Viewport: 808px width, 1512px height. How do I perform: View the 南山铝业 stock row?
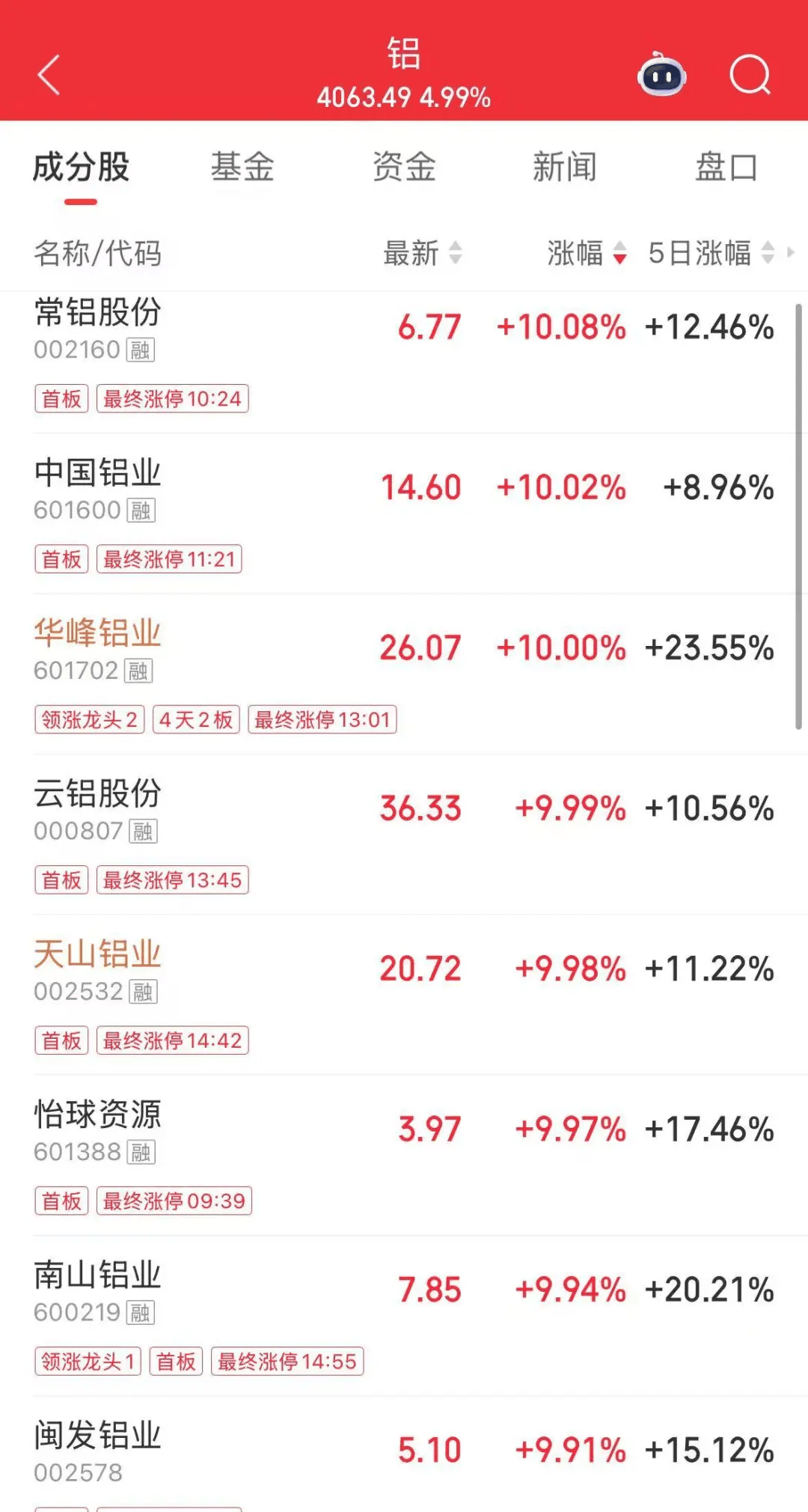[x=98, y=1275]
